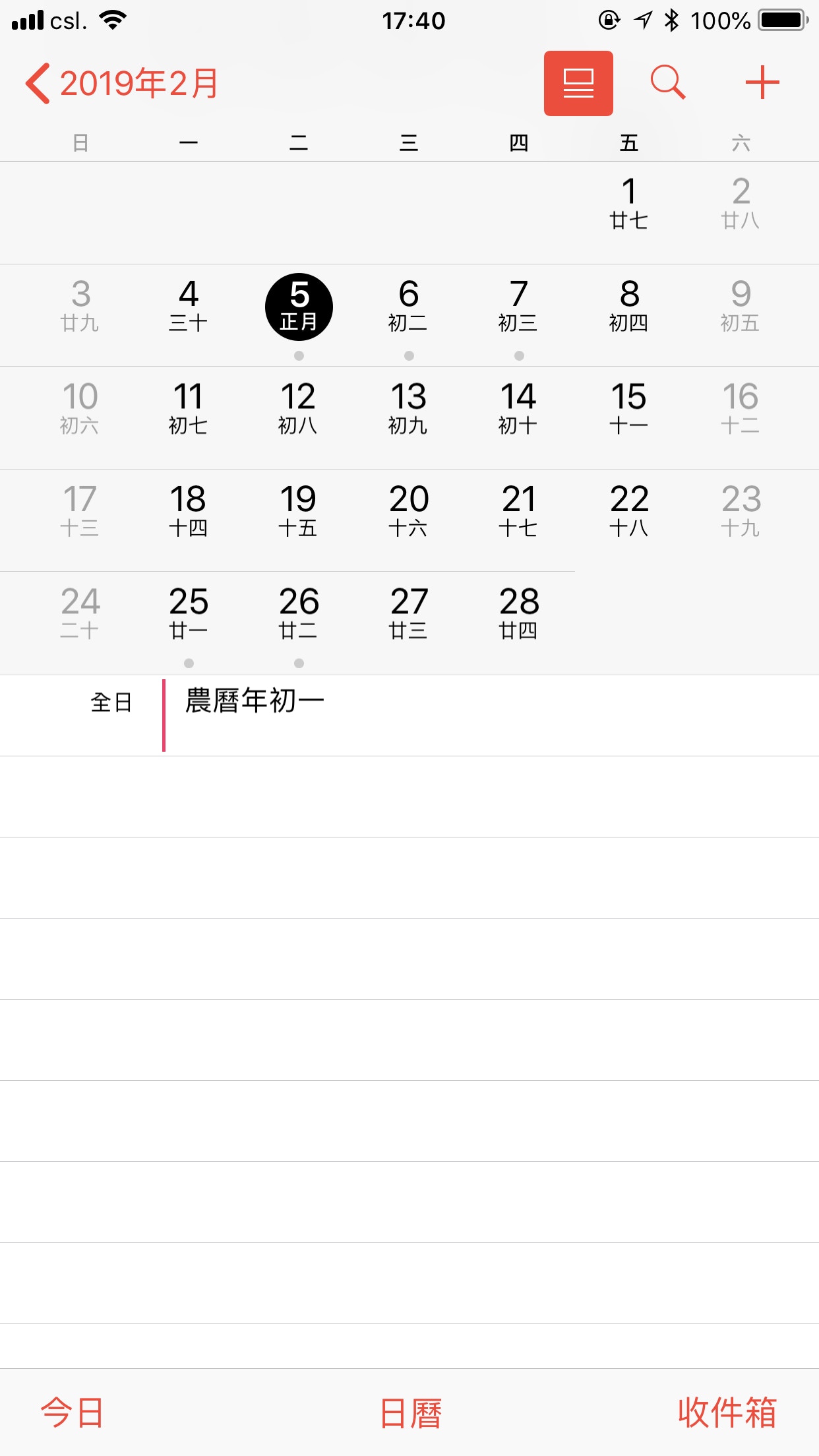Tap the orientation lock icon in the status bar
The height and width of the screenshot is (1456, 819).
click(x=610, y=20)
